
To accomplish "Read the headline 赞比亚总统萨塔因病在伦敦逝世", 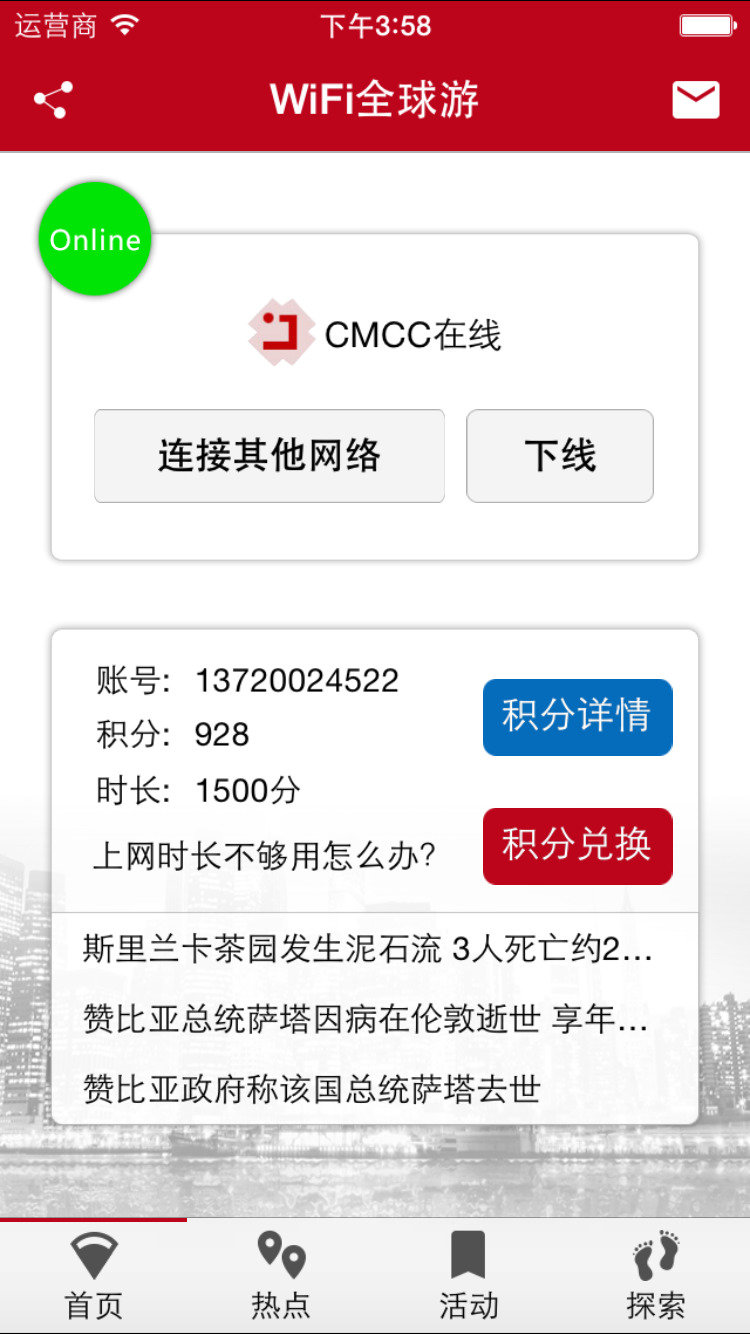I will click(367, 1019).
